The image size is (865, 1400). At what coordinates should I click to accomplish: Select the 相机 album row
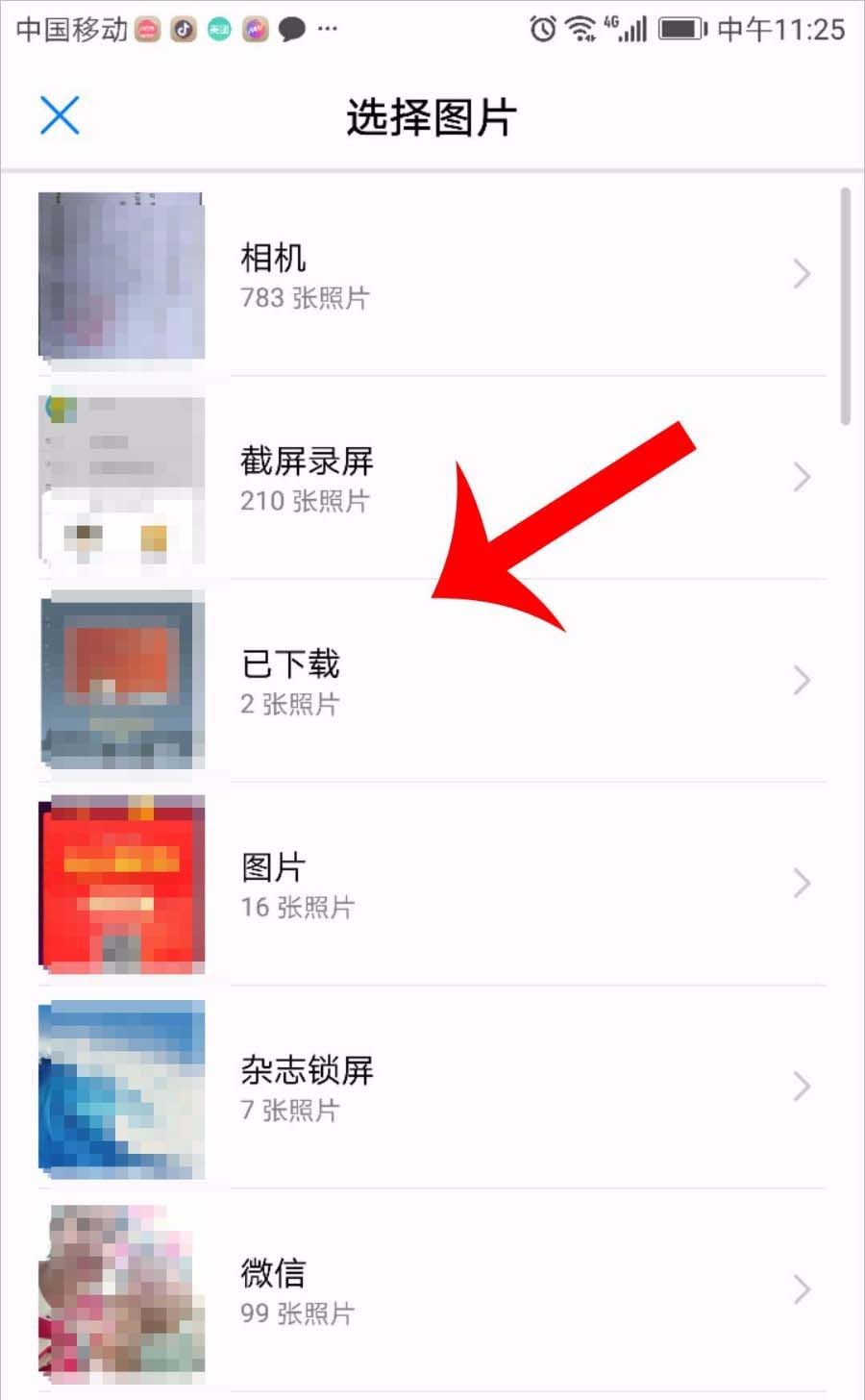pos(432,274)
